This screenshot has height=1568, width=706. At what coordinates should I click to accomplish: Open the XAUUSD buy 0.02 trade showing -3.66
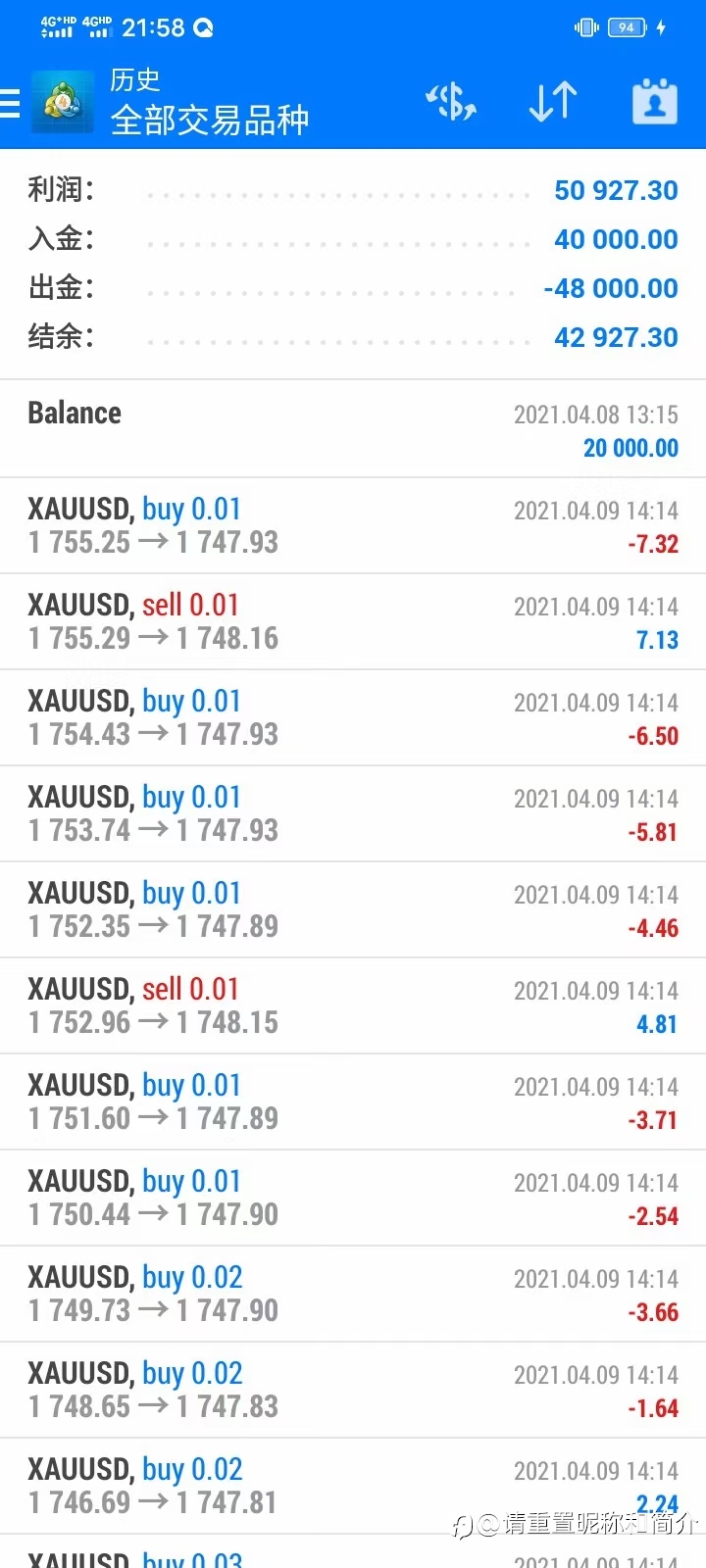point(353,1295)
